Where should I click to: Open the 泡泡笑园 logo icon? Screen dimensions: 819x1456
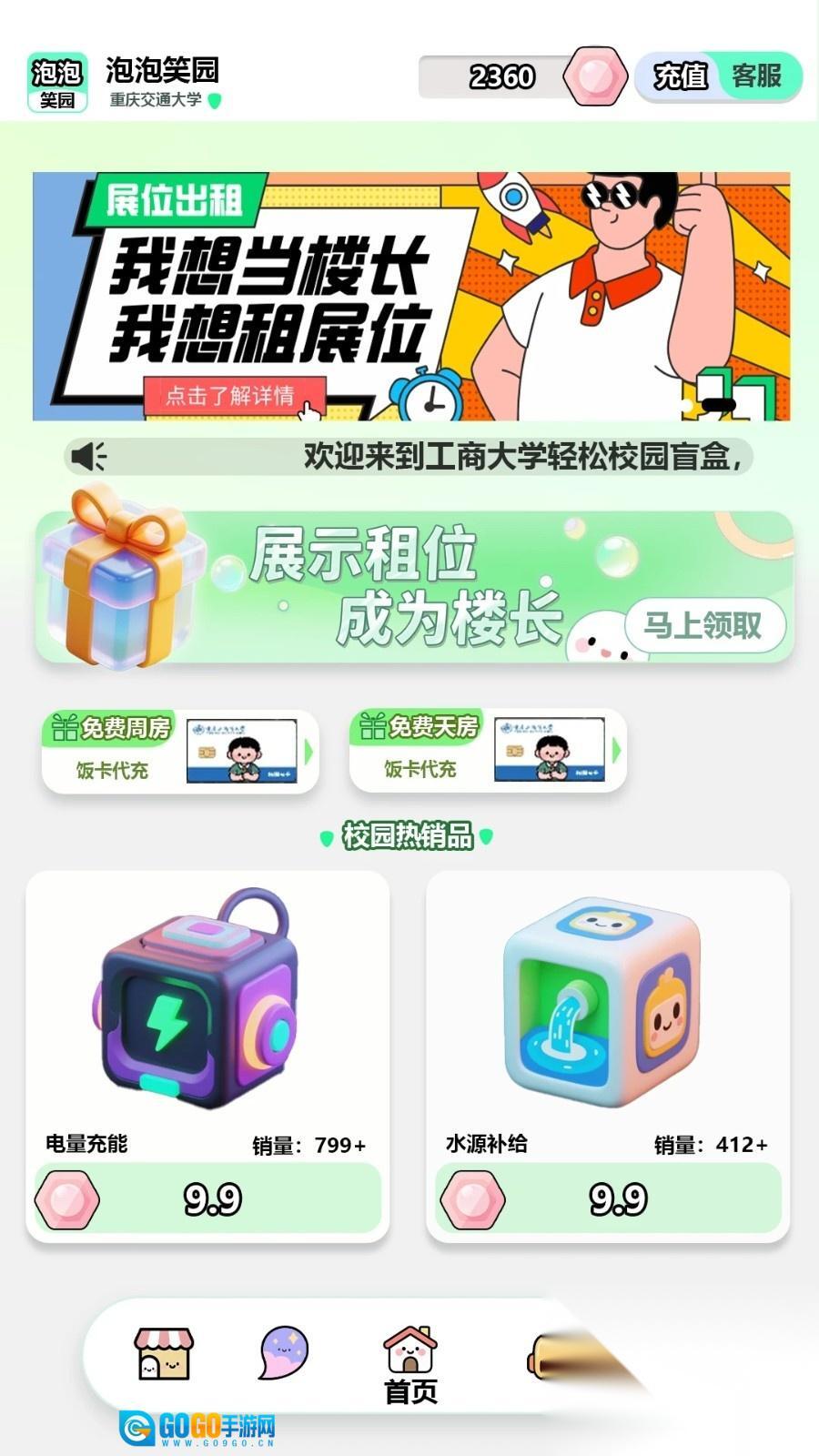coord(59,82)
